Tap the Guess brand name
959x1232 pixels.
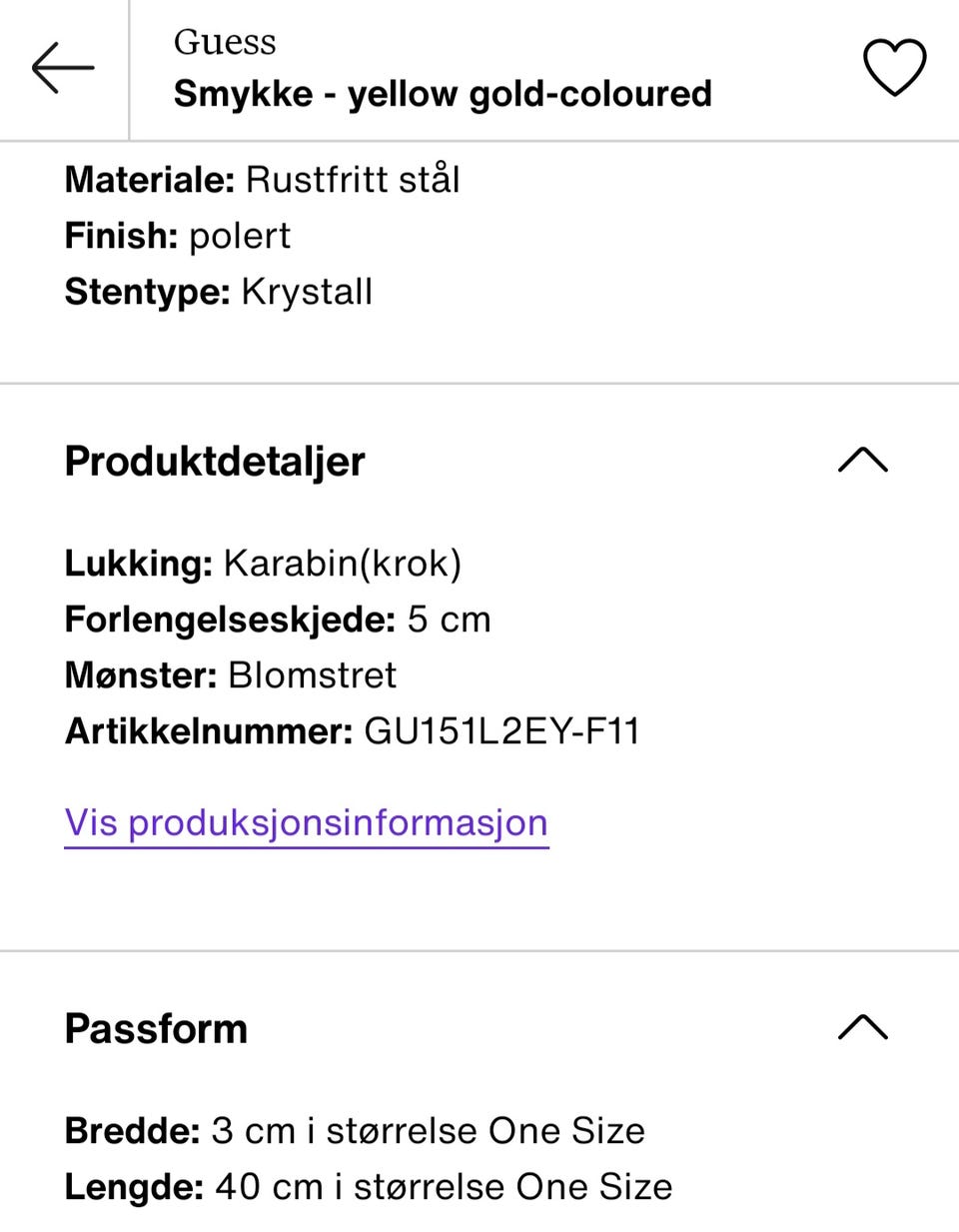pyautogui.click(x=224, y=42)
